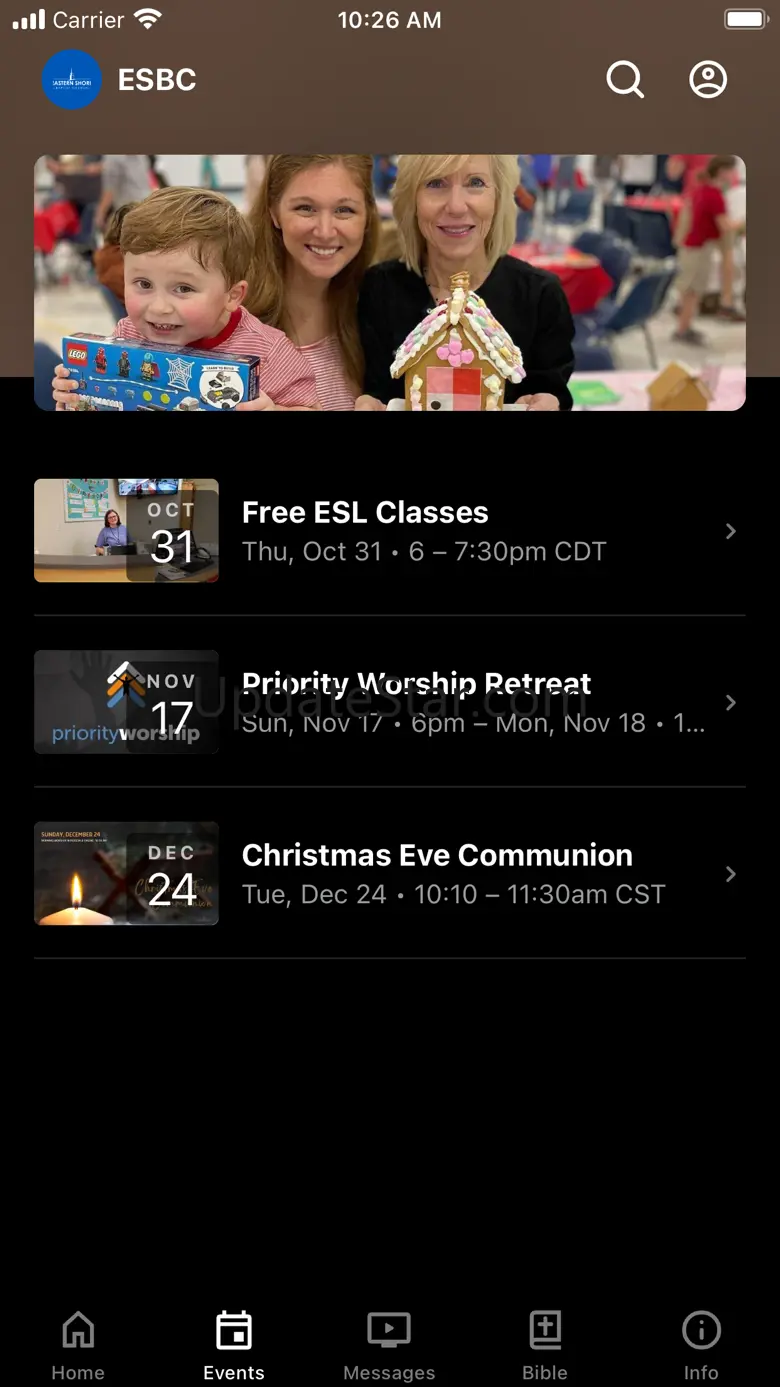The image size is (780, 1387).
Task: Switch to the Home tab
Action: click(x=78, y=1345)
